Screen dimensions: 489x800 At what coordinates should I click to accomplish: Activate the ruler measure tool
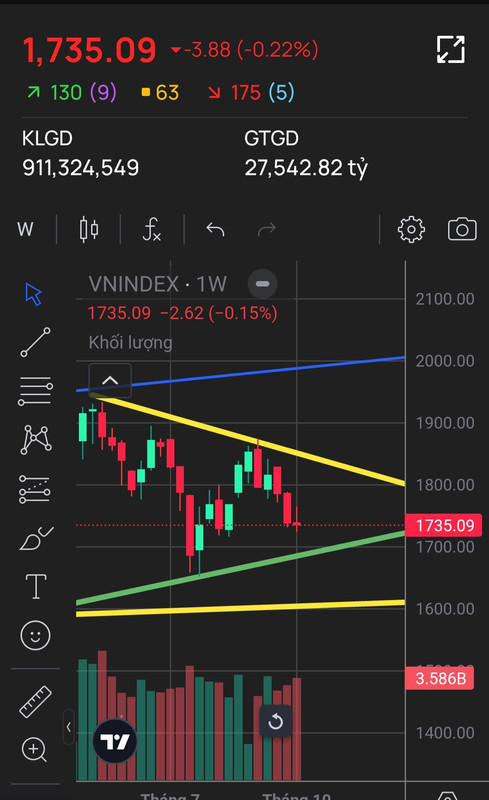35,702
